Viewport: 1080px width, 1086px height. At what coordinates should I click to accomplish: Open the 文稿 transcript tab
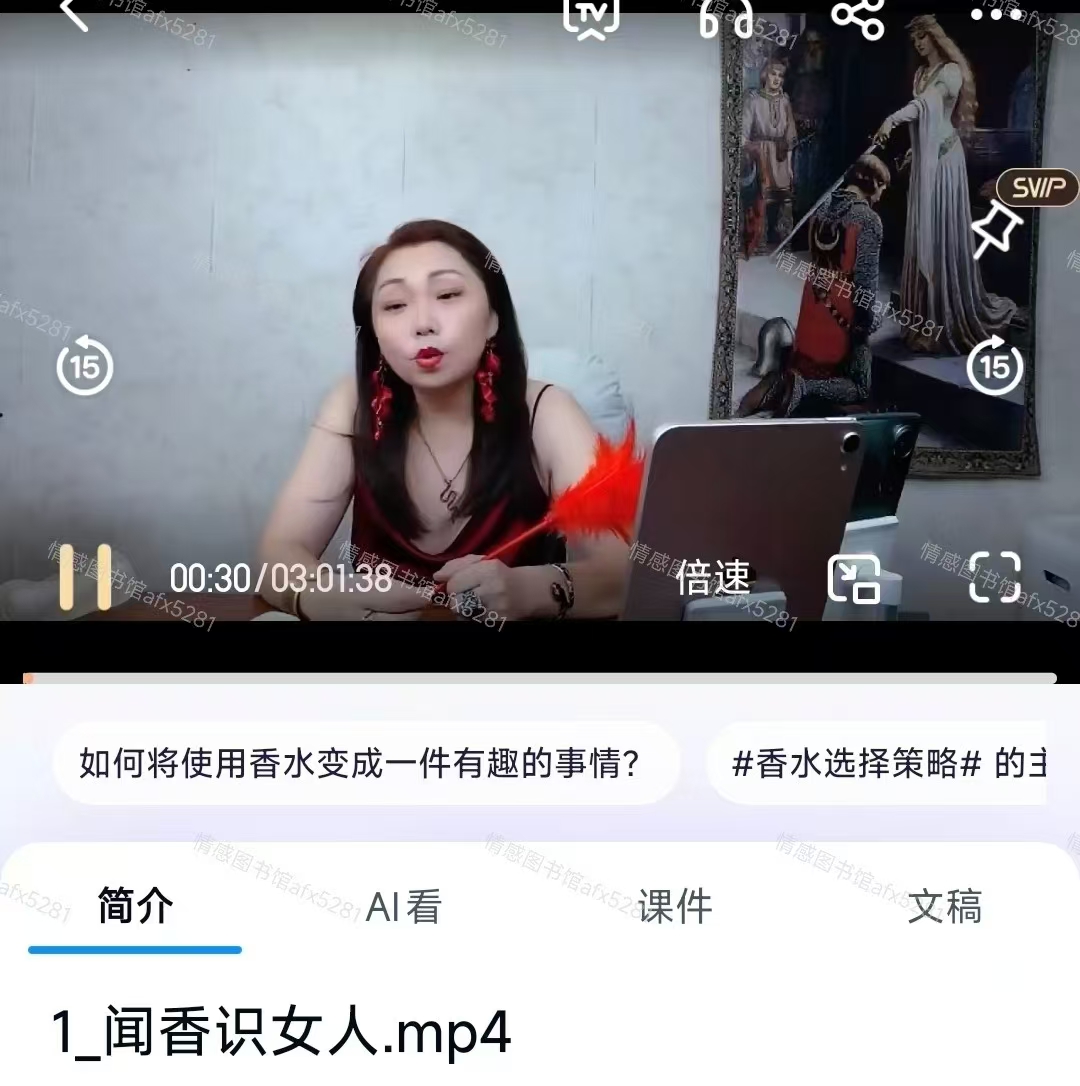coord(944,907)
